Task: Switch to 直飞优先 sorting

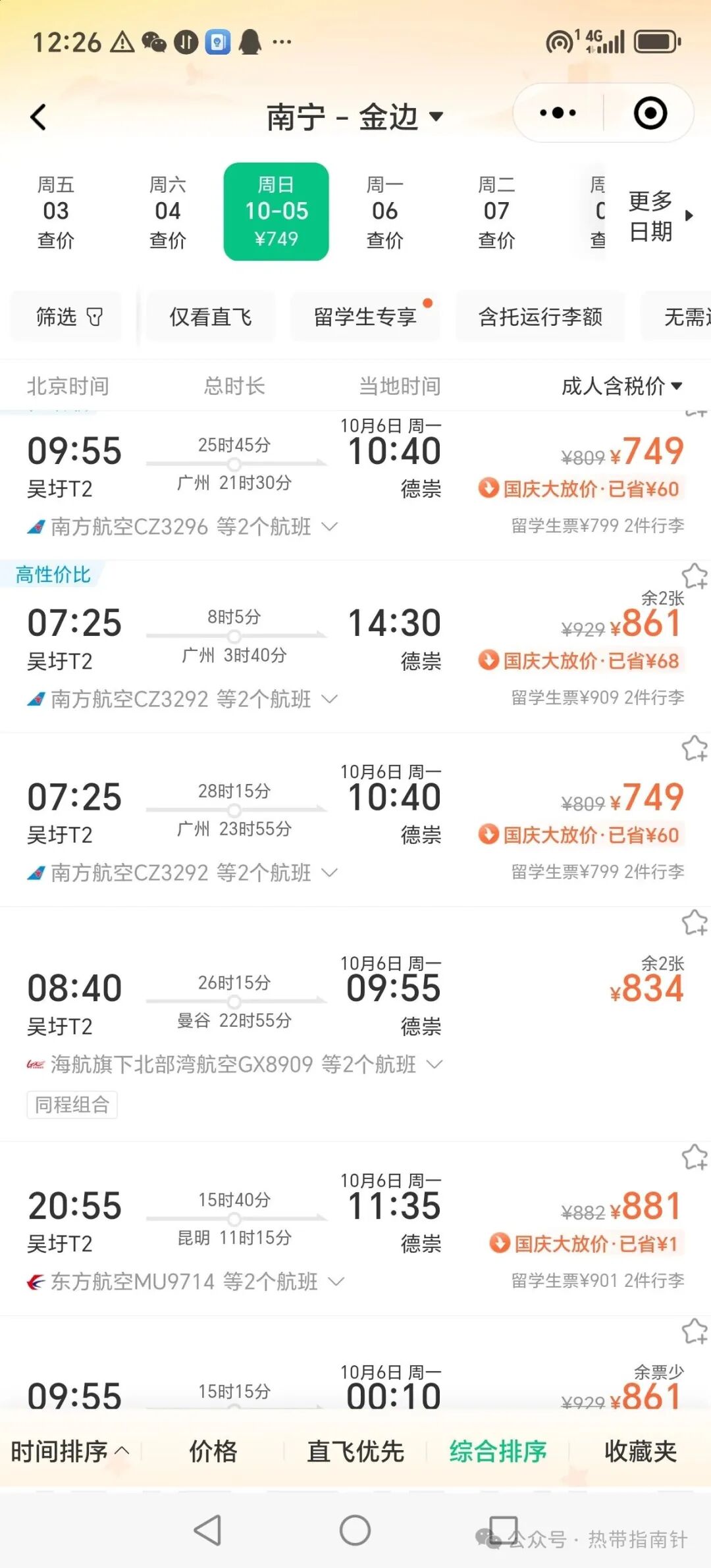Action: coord(355,1451)
